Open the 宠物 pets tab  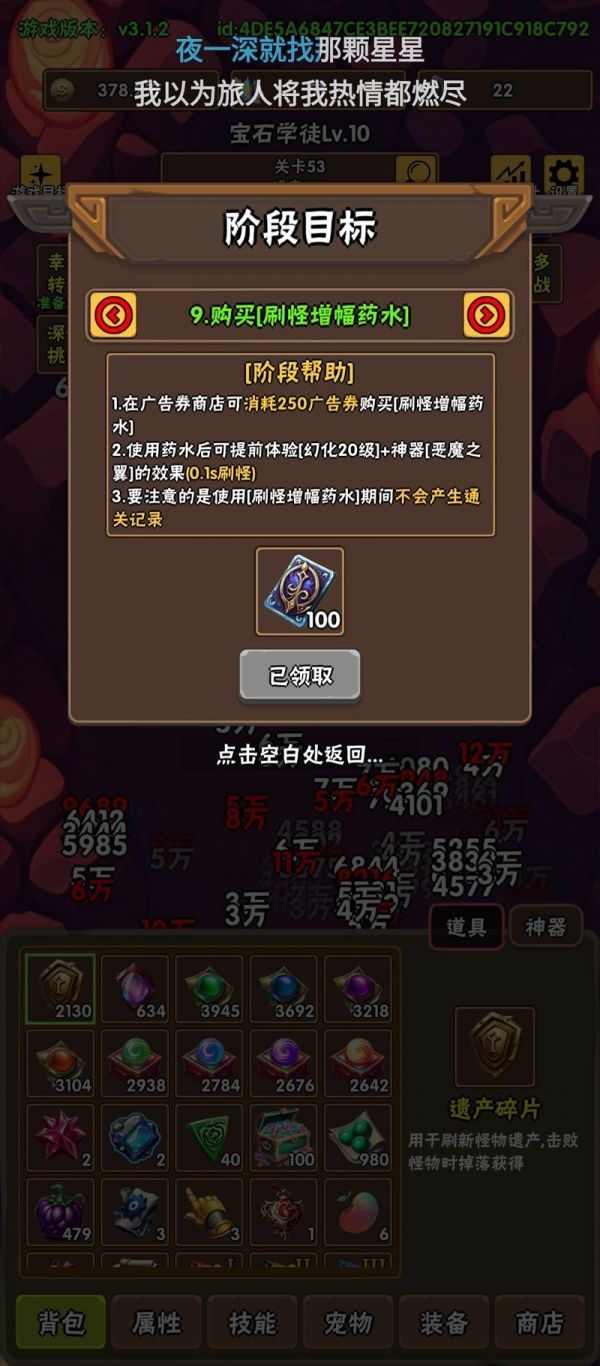[x=348, y=1323]
